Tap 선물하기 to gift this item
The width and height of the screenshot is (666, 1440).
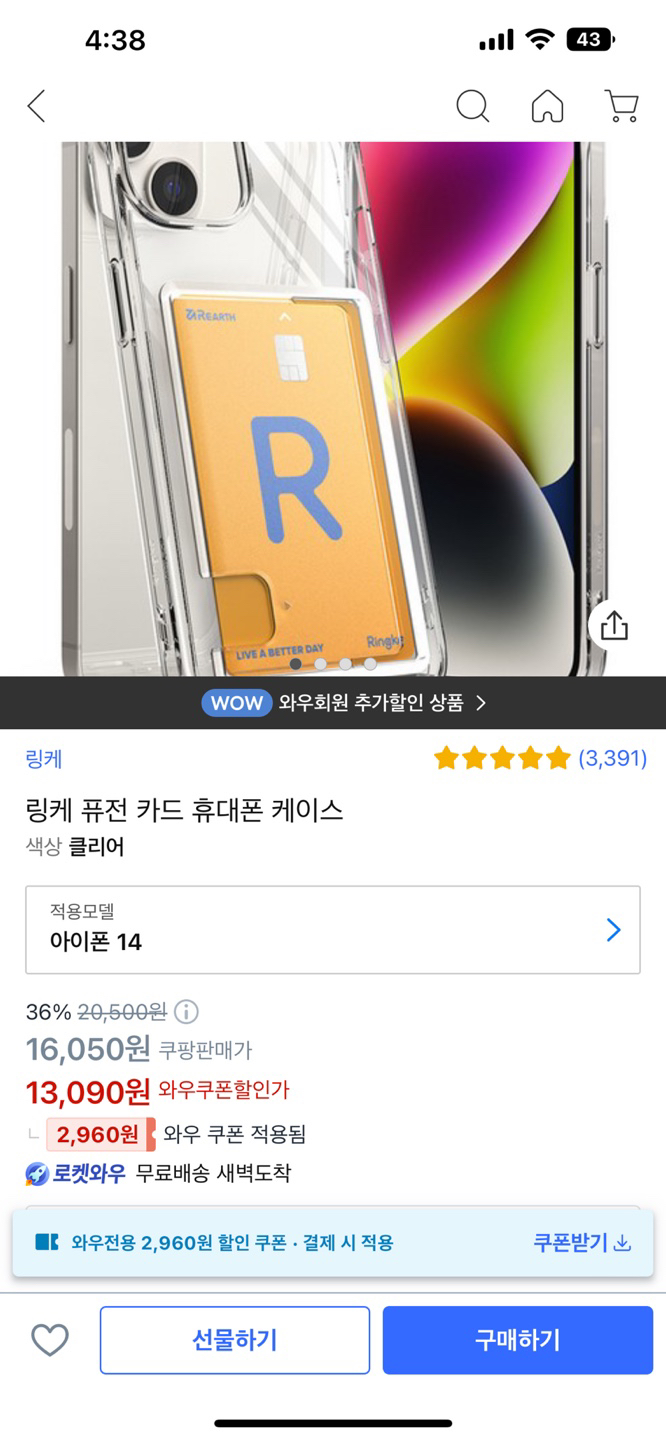coord(234,1340)
